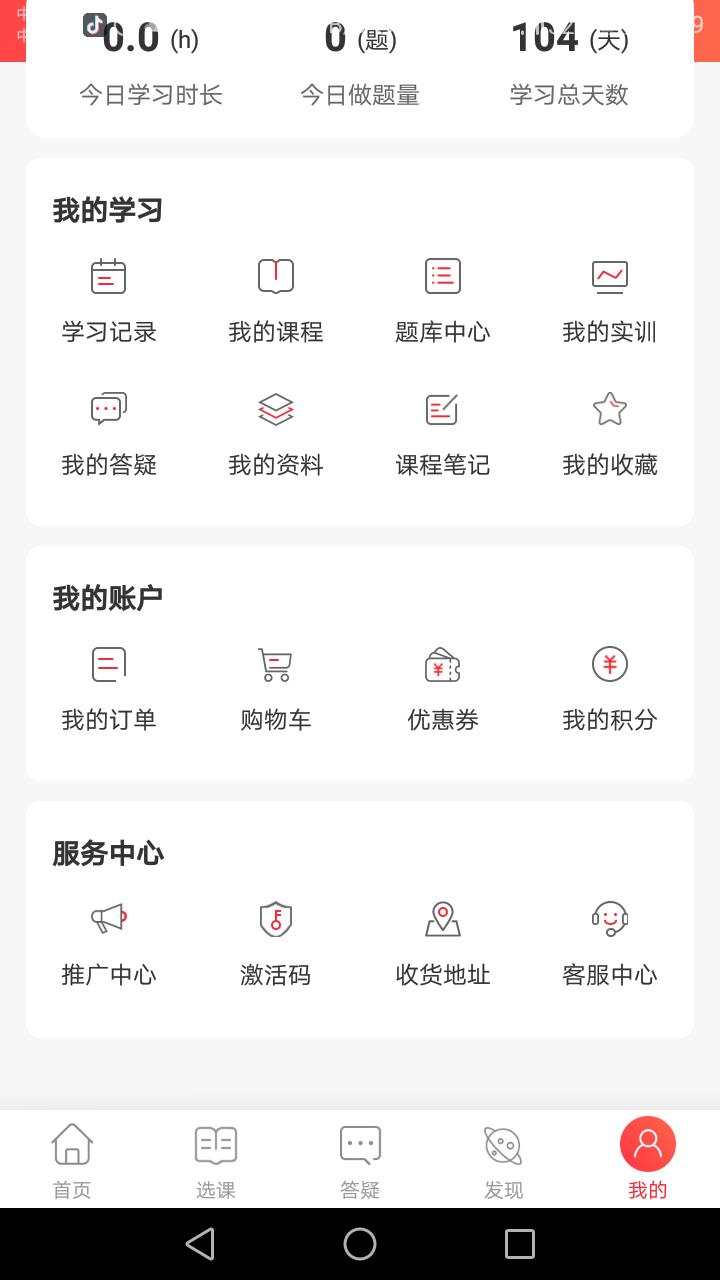Contact 客服中心 customer service
The height and width of the screenshot is (1280, 720).
click(x=610, y=943)
